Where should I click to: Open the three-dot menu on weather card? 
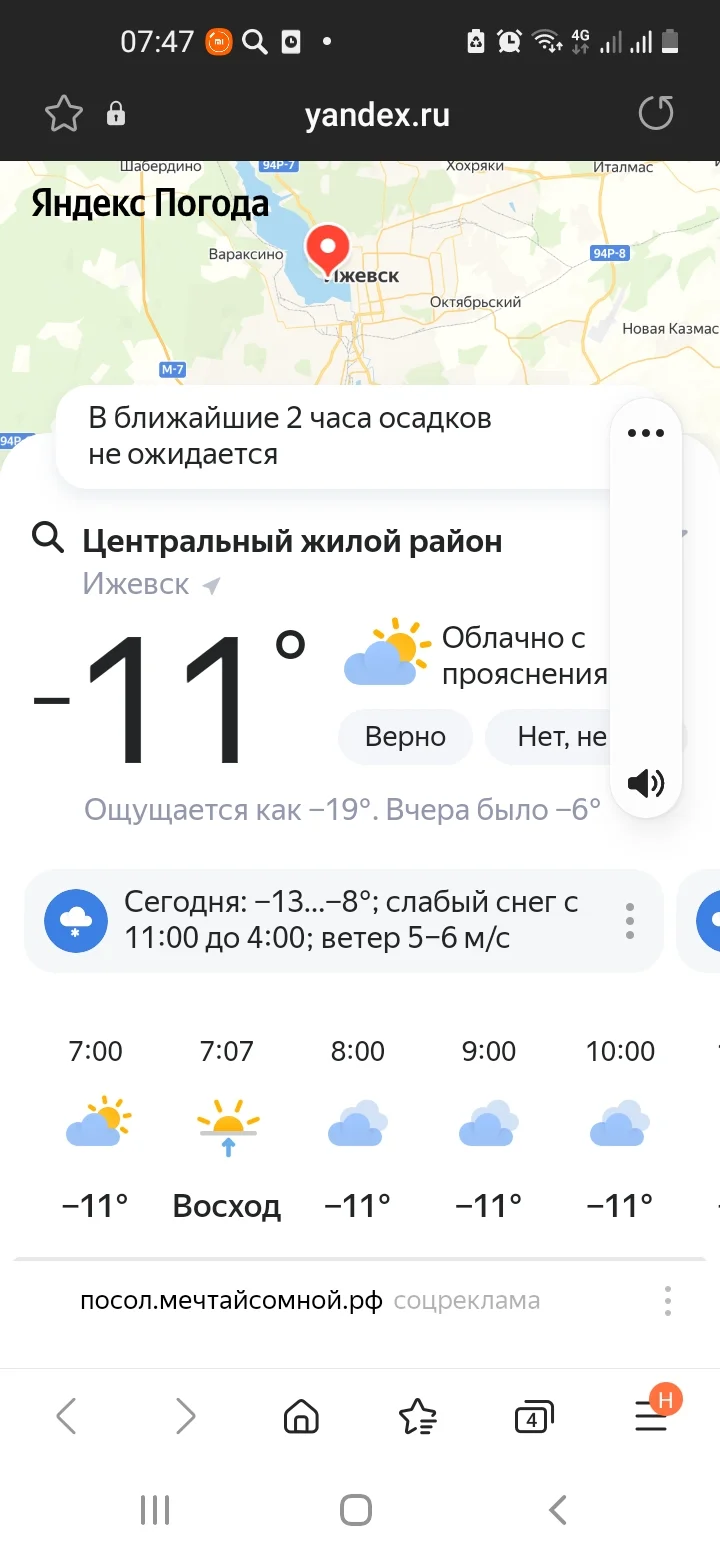(630, 920)
